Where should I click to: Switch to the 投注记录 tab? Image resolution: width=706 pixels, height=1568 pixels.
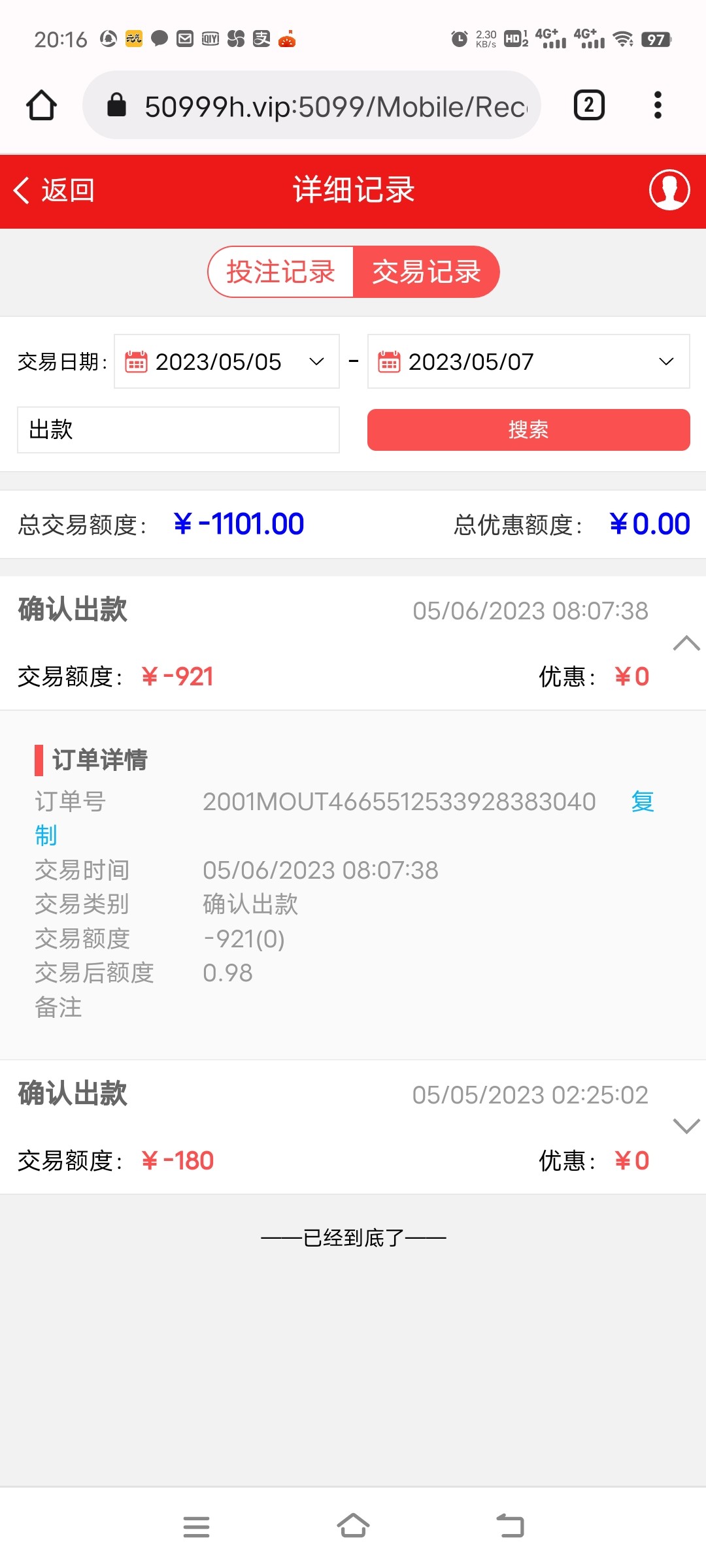(280, 272)
